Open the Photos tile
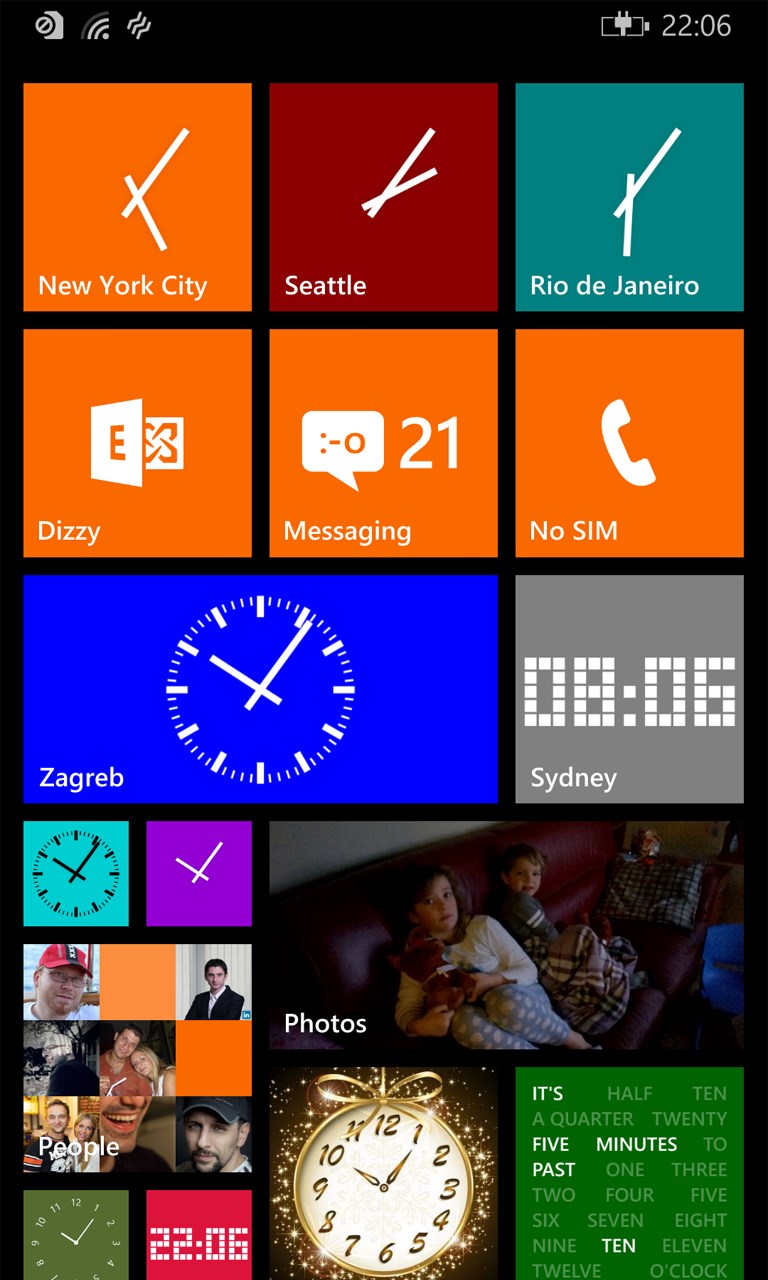The width and height of the screenshot is (768, 1280). point(506,935)
